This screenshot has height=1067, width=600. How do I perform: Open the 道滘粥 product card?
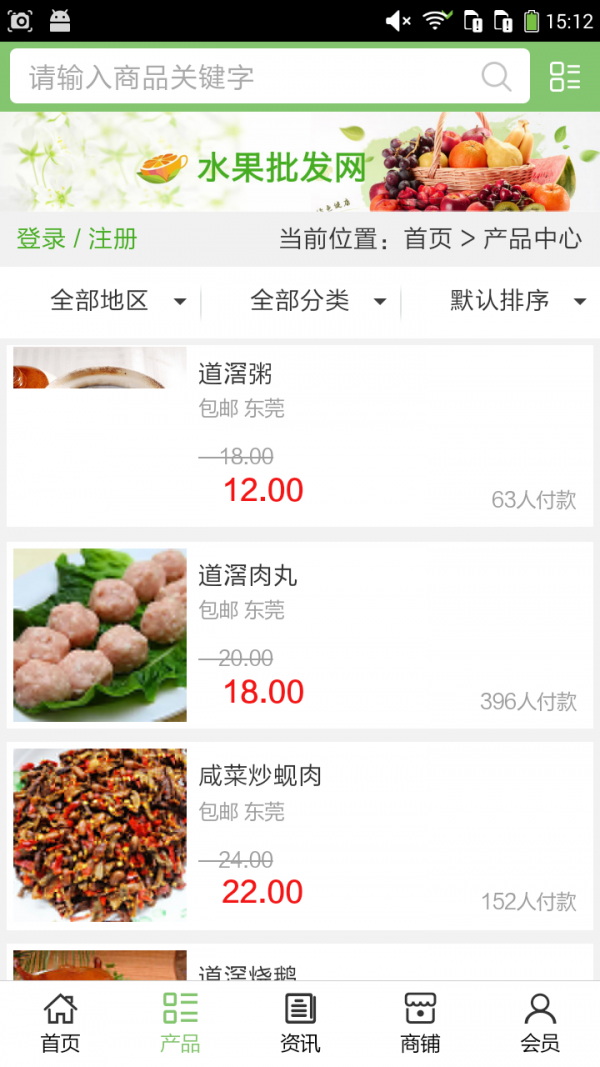pyautogui.click(x=300, y=436)
